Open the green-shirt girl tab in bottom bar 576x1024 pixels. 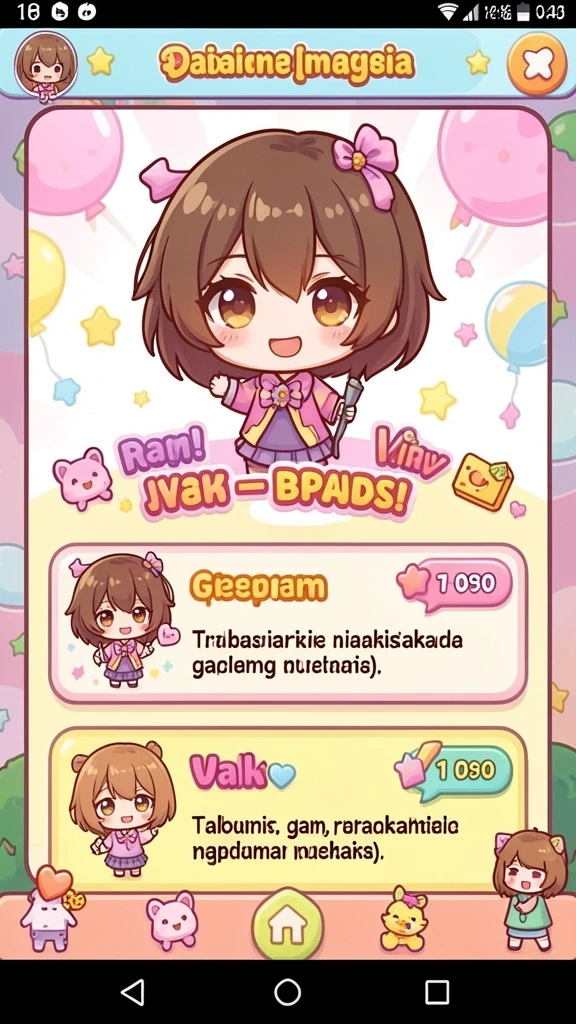pos(529,889)
